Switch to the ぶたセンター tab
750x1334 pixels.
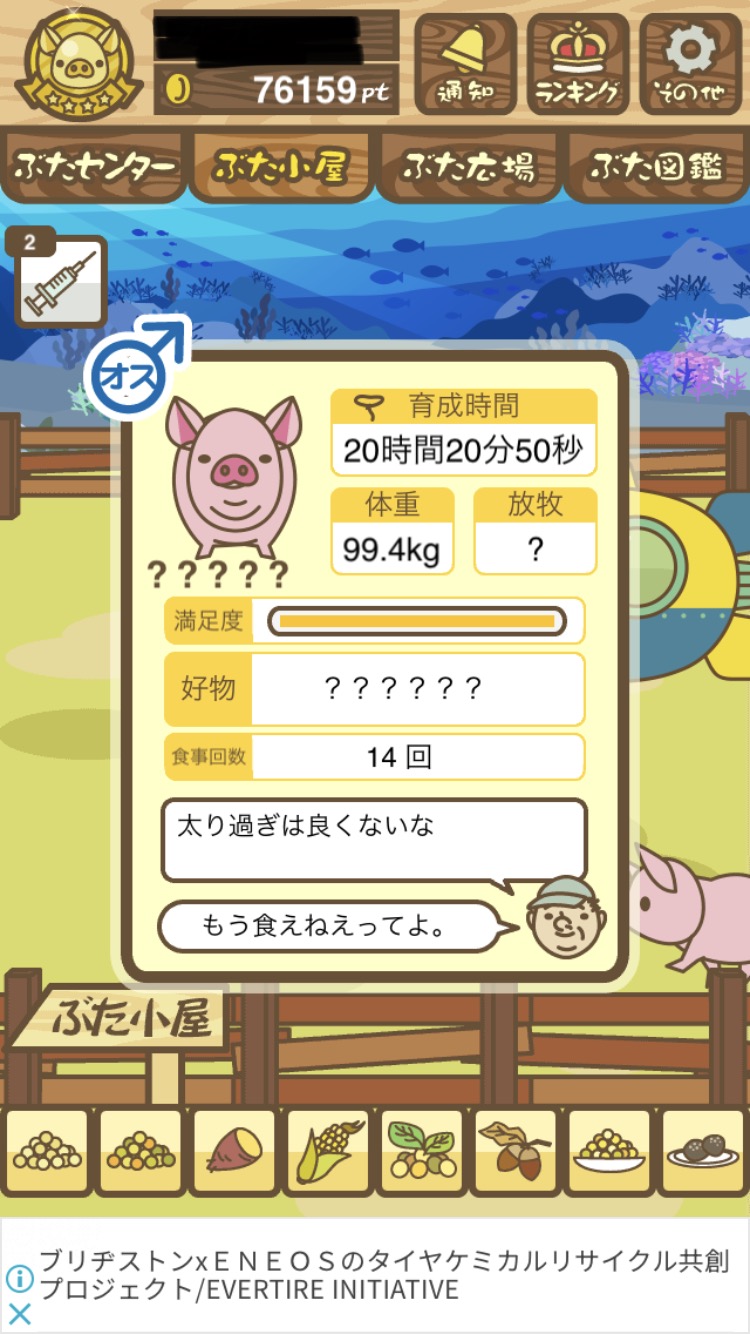[95, 166]
